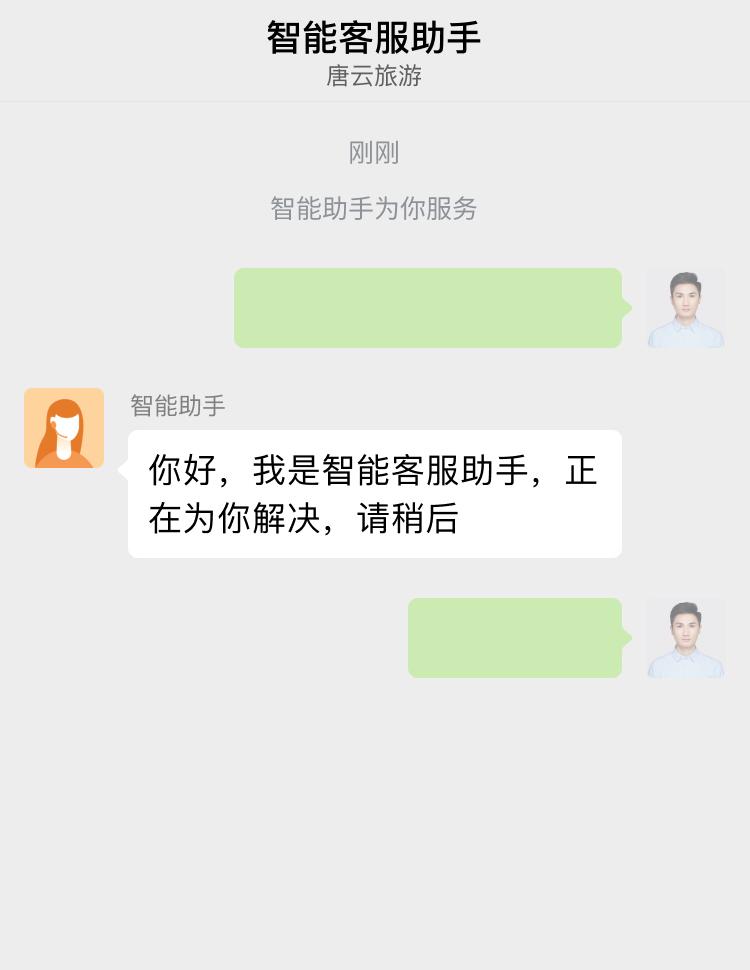The image size is (750, 970).
Task: Click the 刚刚 timestamp text
Action: [375, 153]
